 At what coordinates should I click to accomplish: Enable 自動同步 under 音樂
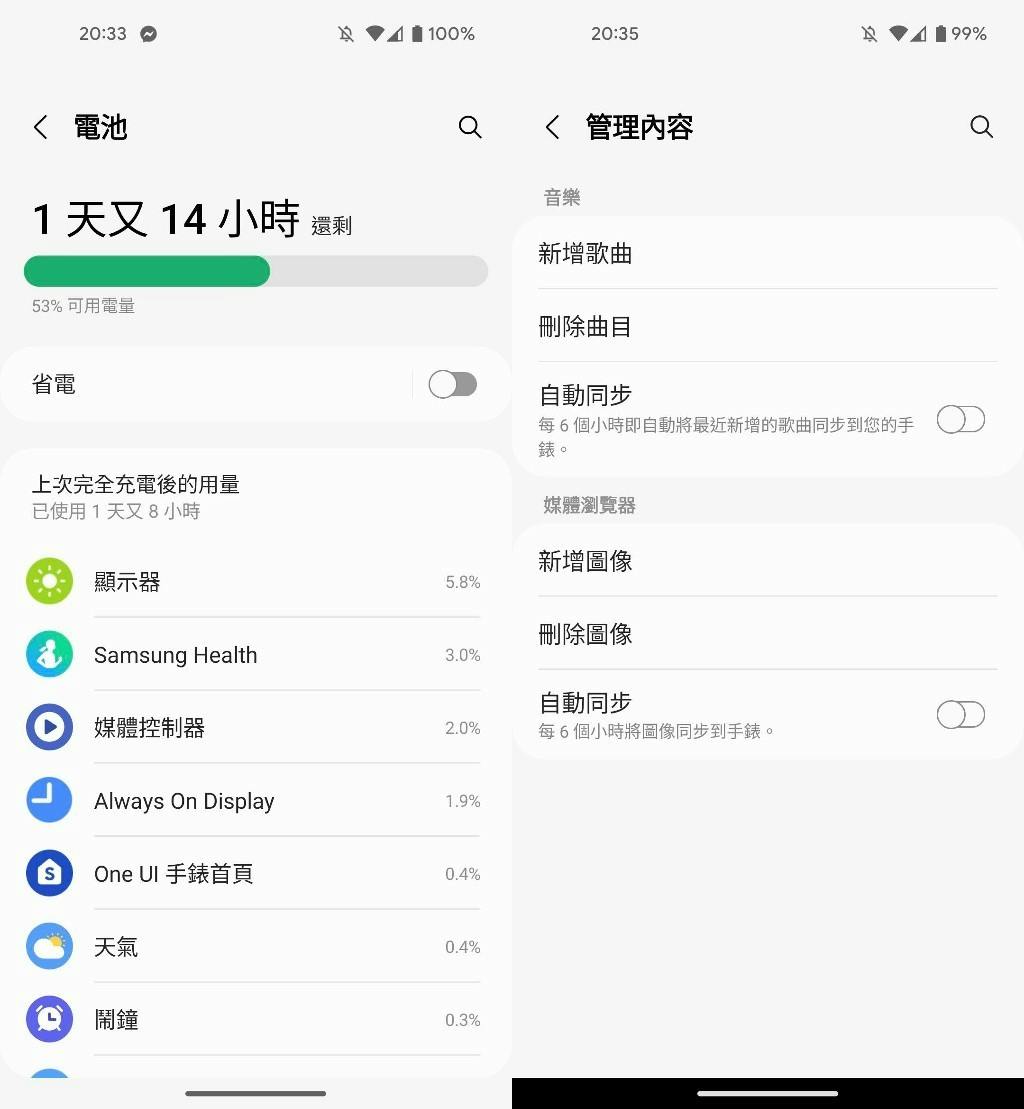(960, 420)
